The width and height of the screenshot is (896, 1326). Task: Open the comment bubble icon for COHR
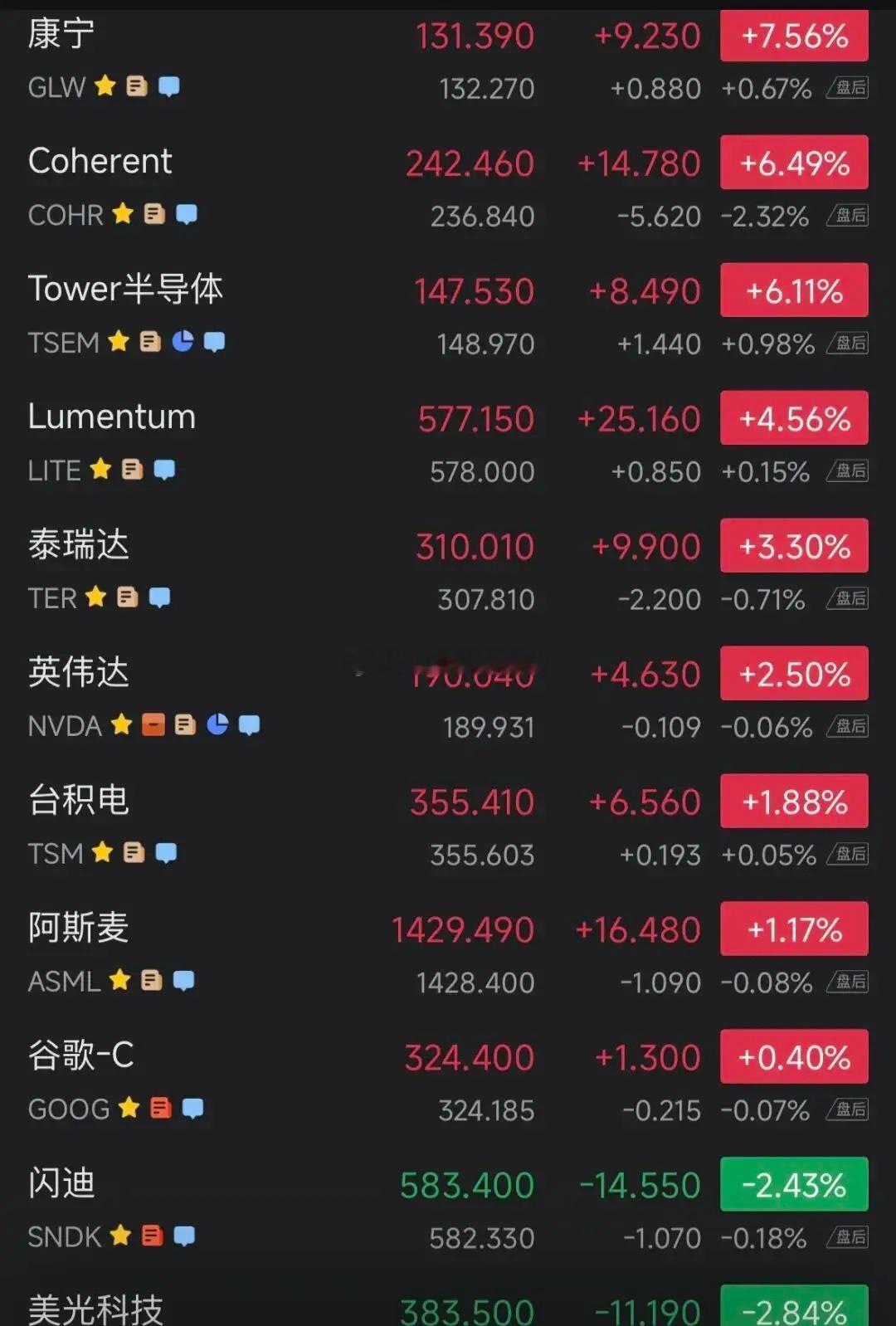pyautogui.click(x=186, y=214)
